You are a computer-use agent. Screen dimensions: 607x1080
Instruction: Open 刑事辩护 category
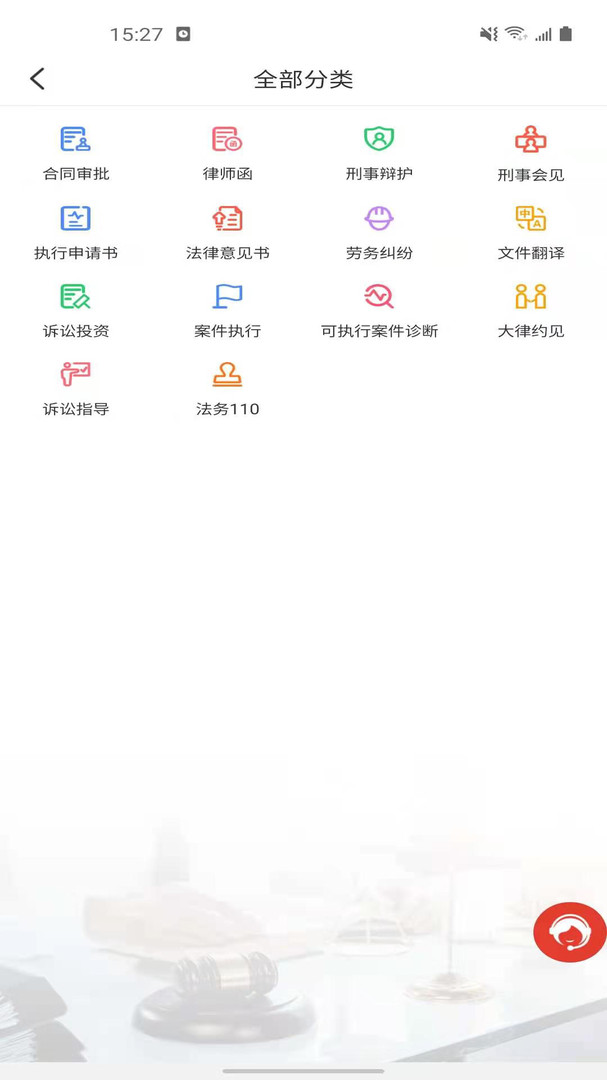(379, 154)
